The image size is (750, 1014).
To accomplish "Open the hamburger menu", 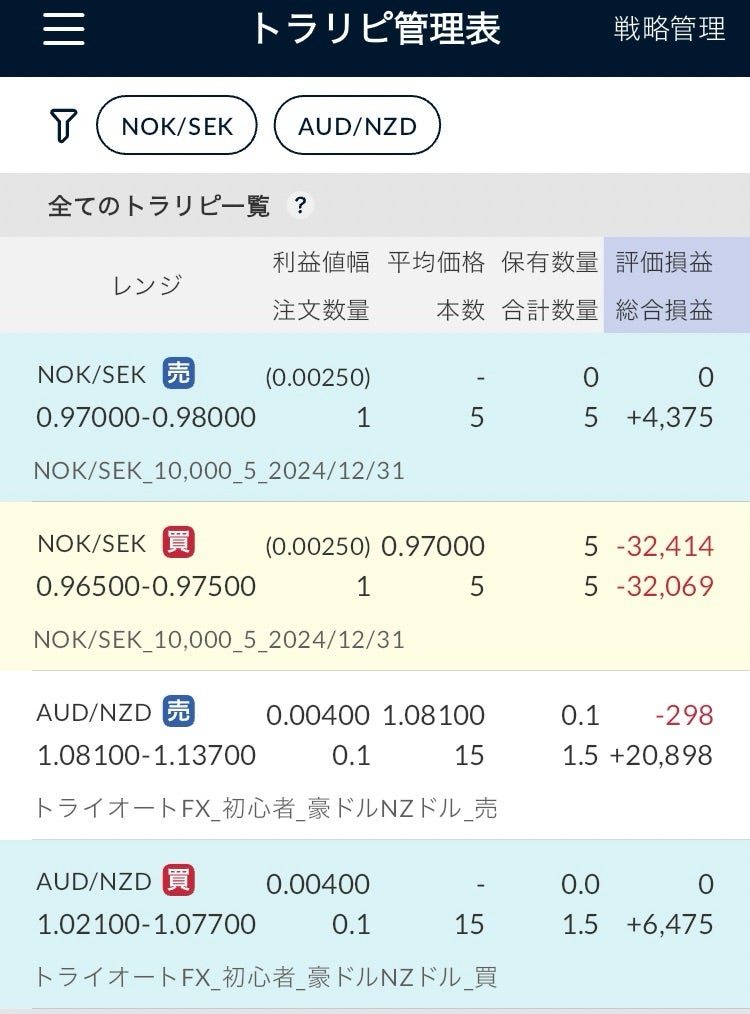I will coord(63,28).
